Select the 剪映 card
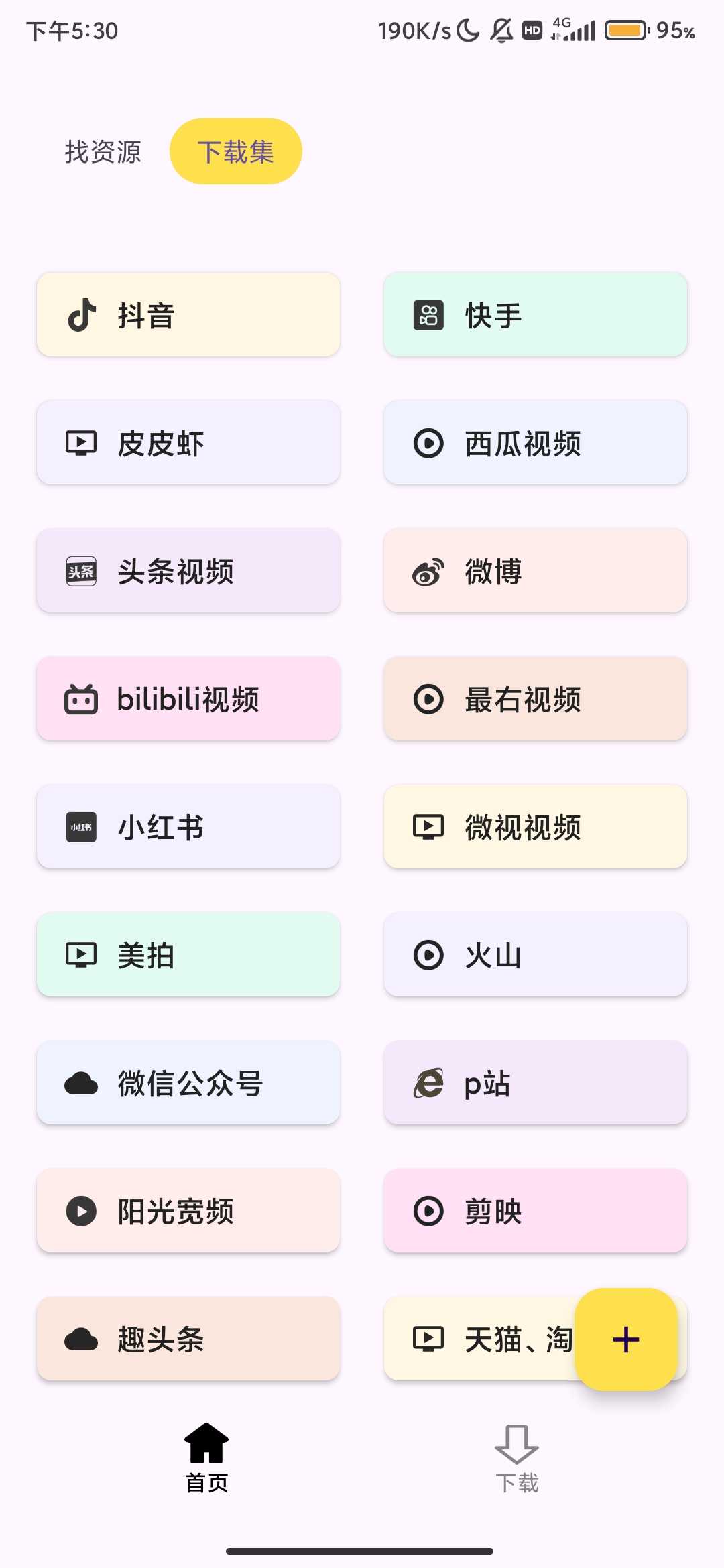Screen dimensions: 724x1568 pos(536,1211)
